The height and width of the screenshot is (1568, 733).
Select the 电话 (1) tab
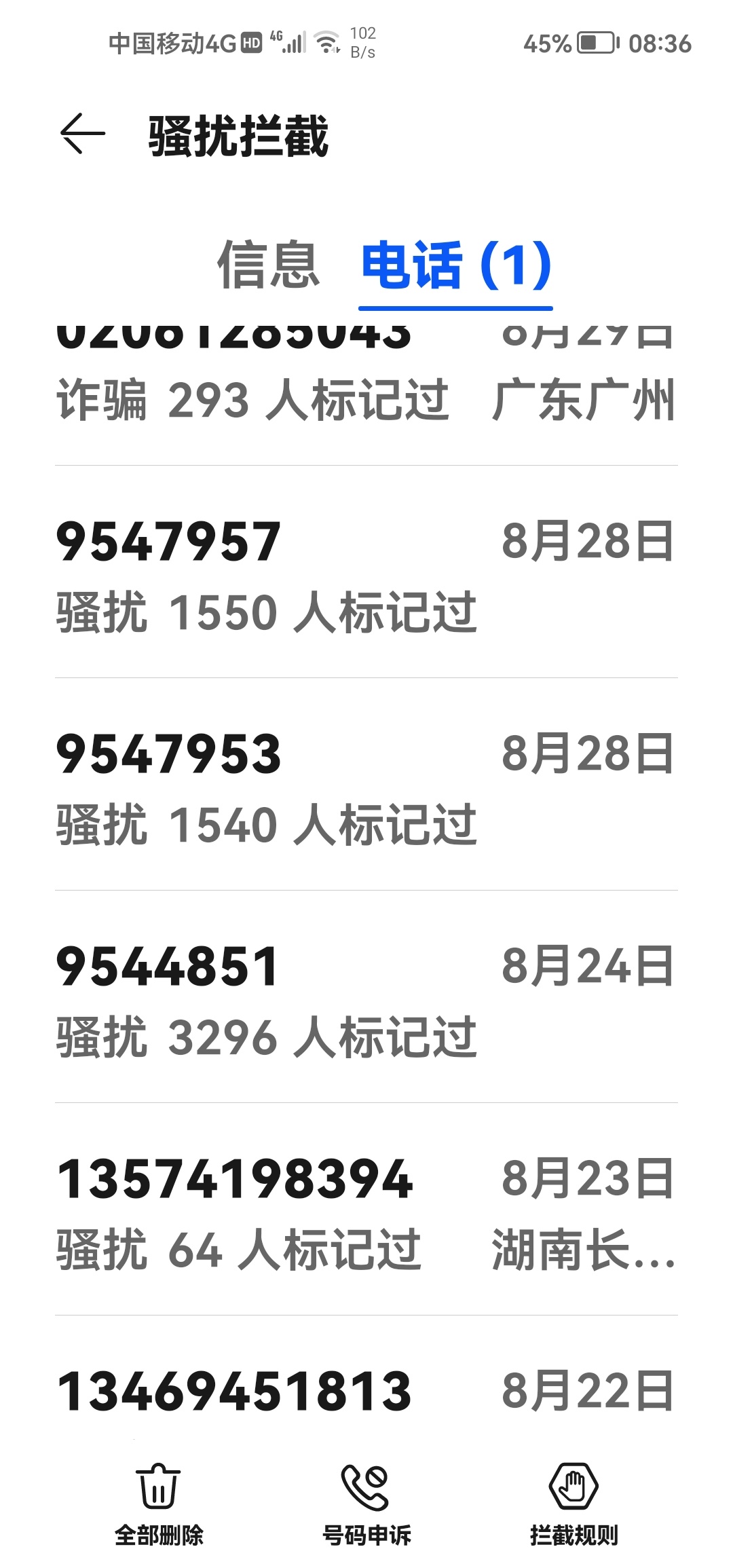pyautogui.click(x=455, y=265)
